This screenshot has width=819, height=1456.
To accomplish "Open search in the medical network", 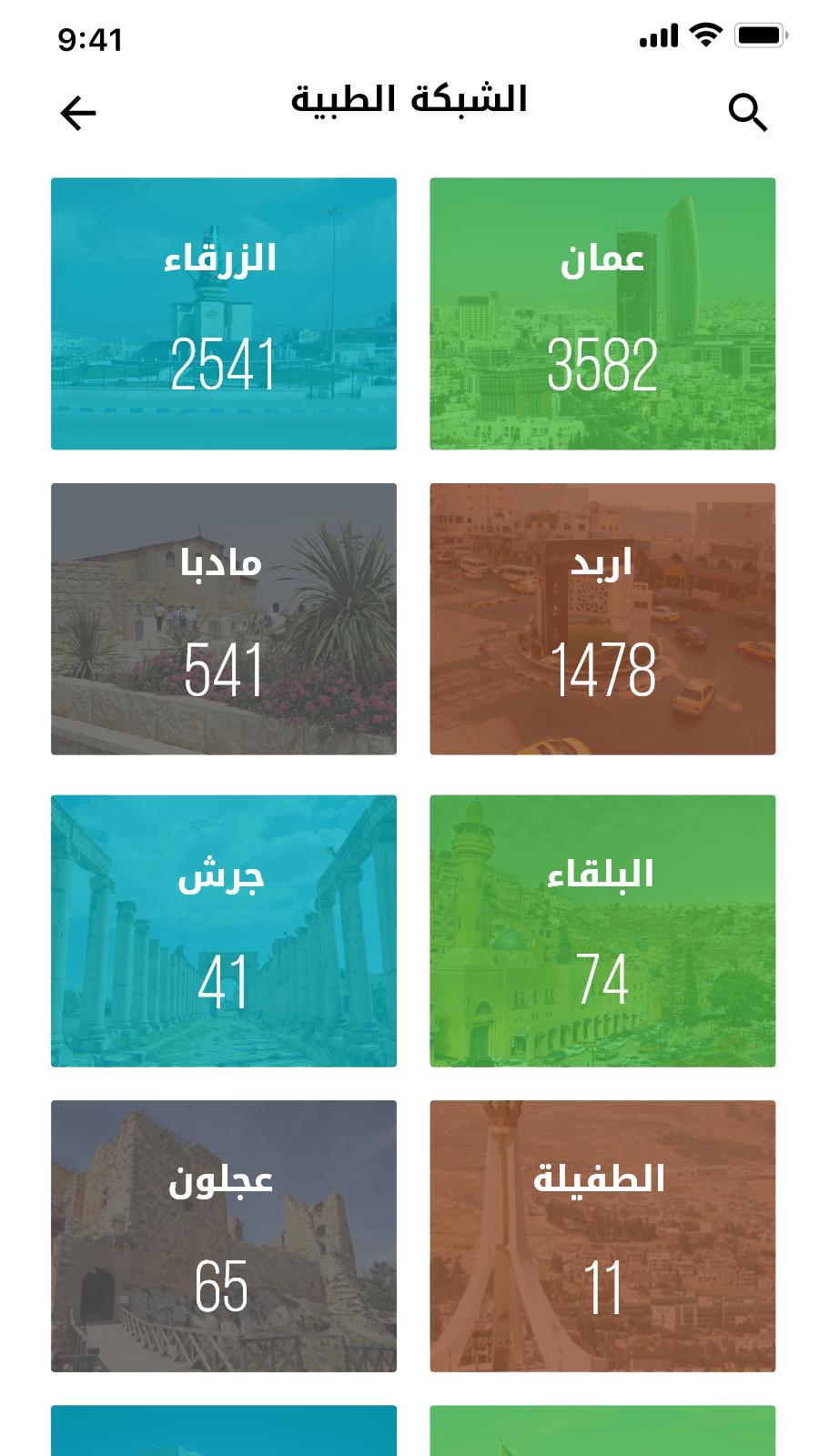I will [x=748, y=113].
